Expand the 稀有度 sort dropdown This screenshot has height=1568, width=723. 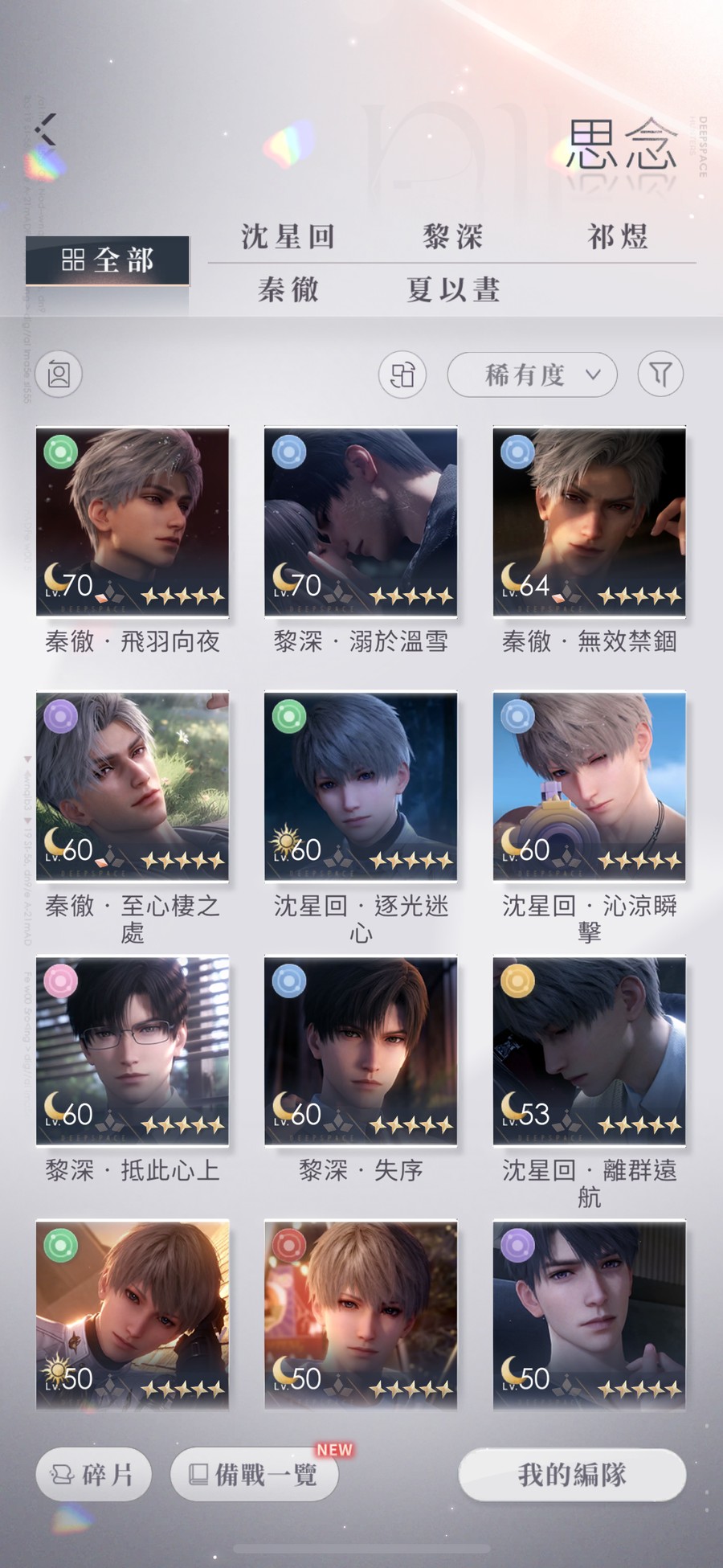[532, 375]
